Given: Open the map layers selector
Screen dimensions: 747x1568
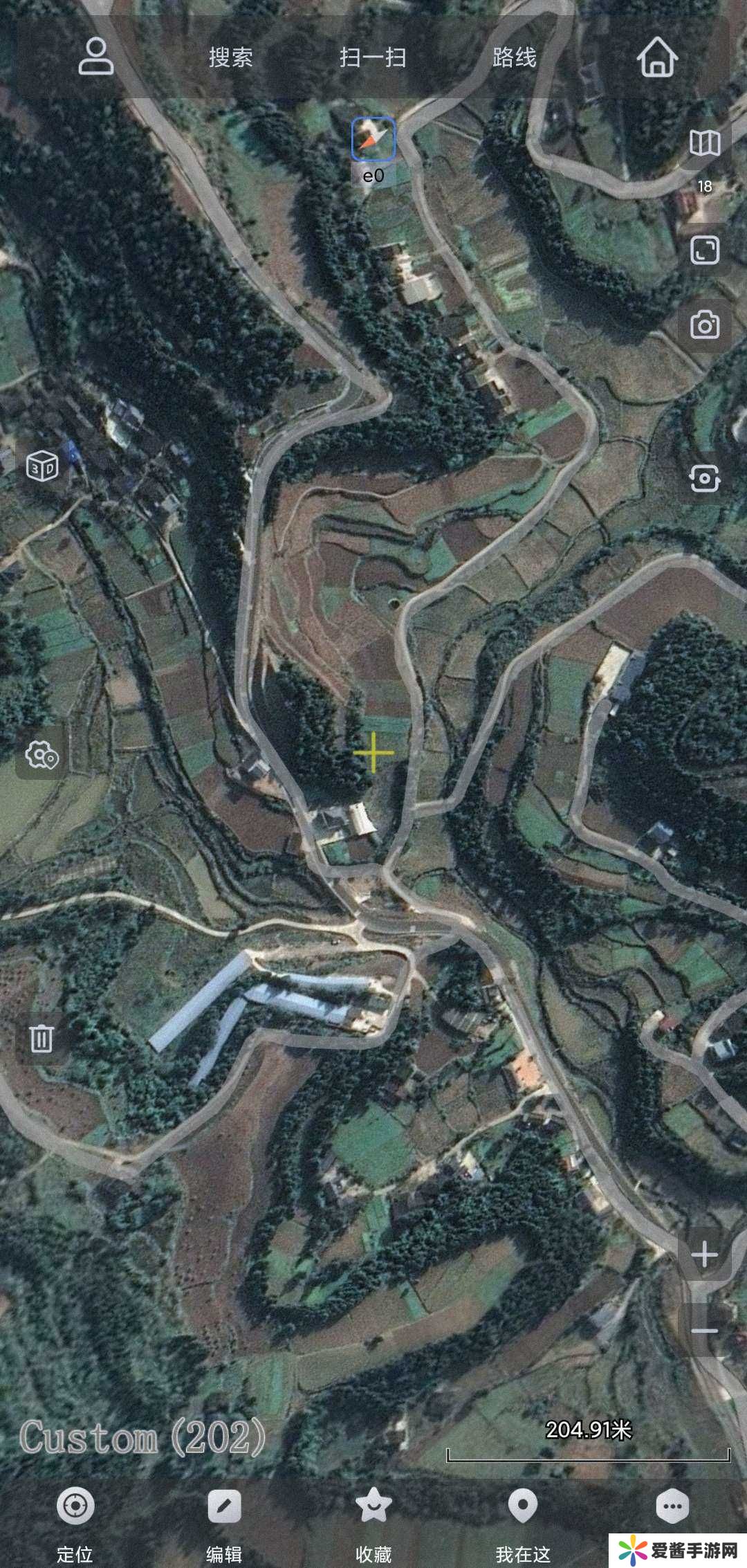Looking at the screenshot, I should (x=705, y=143).
